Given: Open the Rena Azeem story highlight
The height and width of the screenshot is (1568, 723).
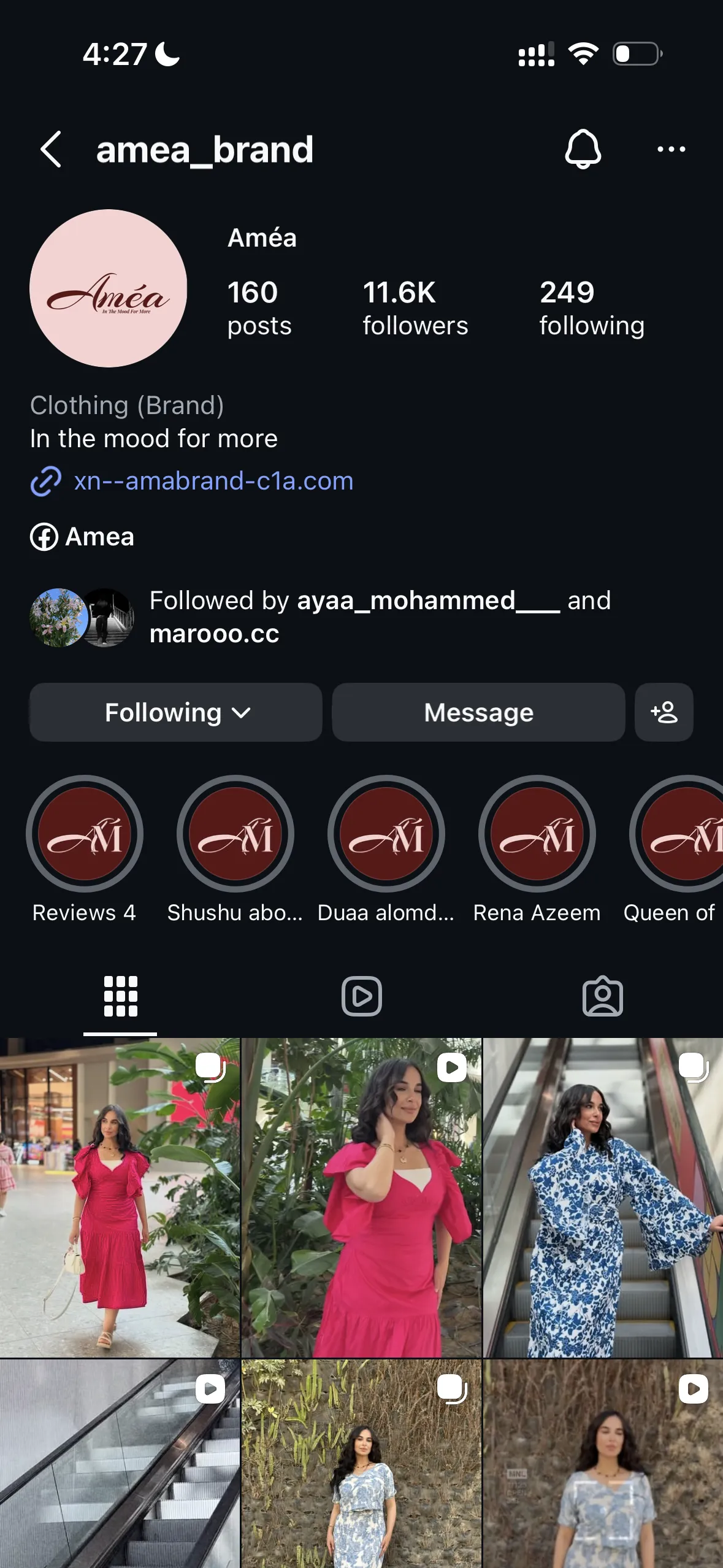Looking at the screenshot, I should (537, 834).
